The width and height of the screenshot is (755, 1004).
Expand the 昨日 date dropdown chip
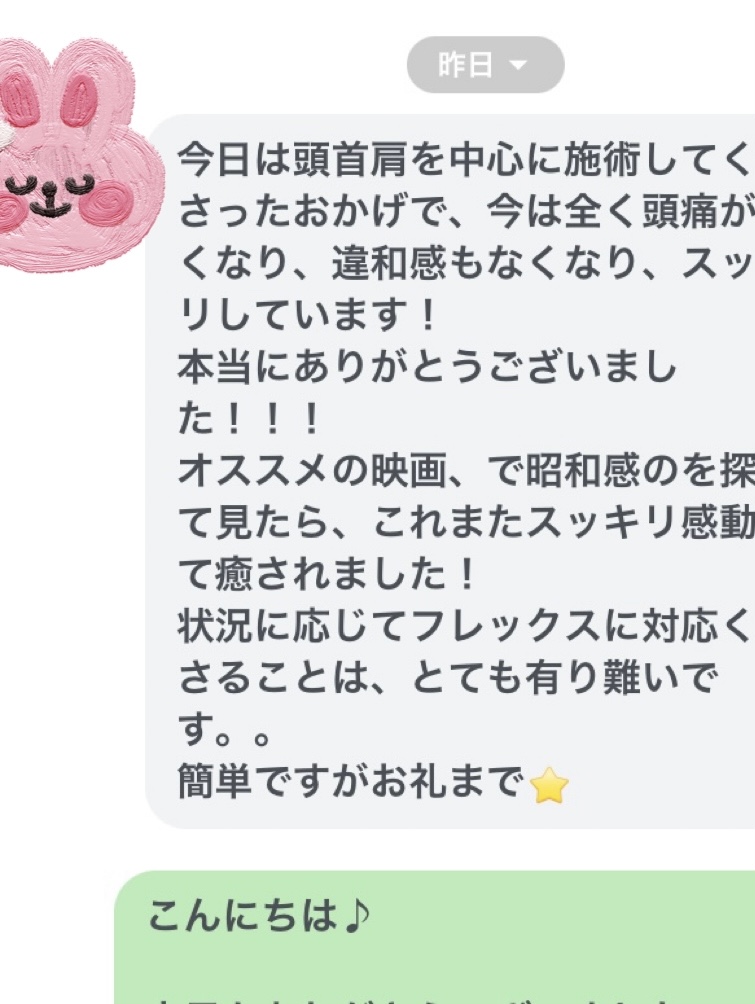click(x=485, y=66)
